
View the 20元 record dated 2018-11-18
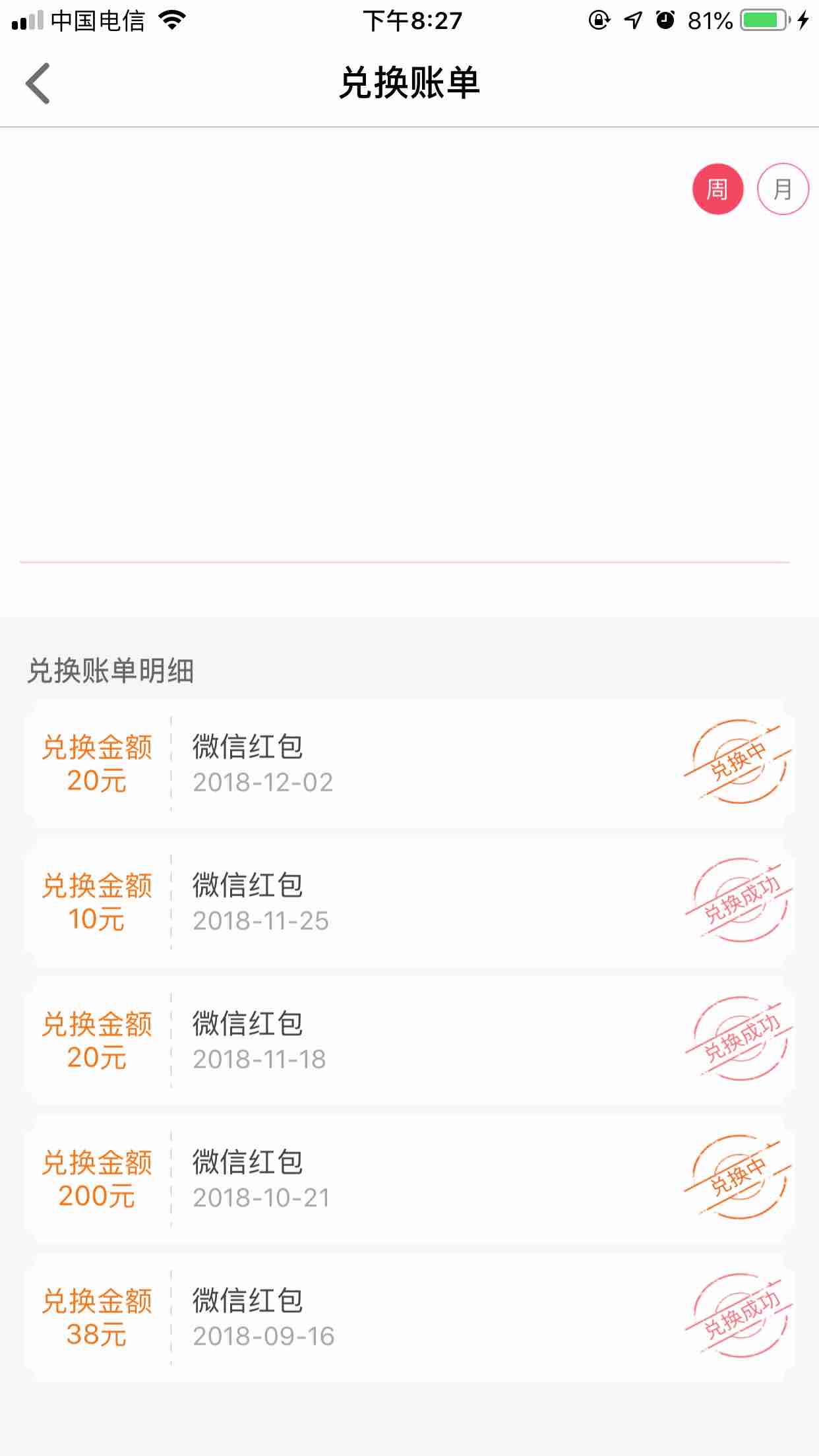coord(409,1041)
